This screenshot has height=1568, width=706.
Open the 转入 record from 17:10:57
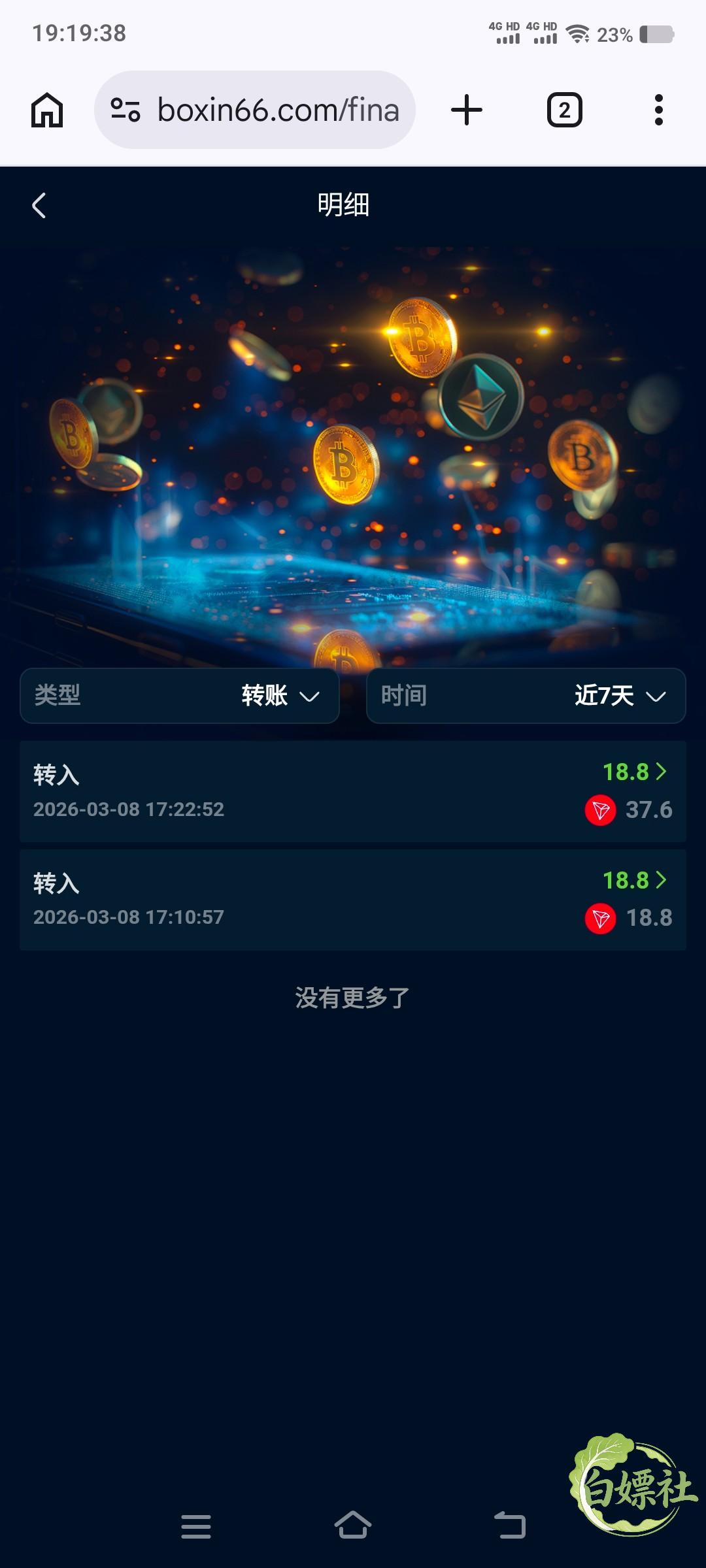coord(353,900)
